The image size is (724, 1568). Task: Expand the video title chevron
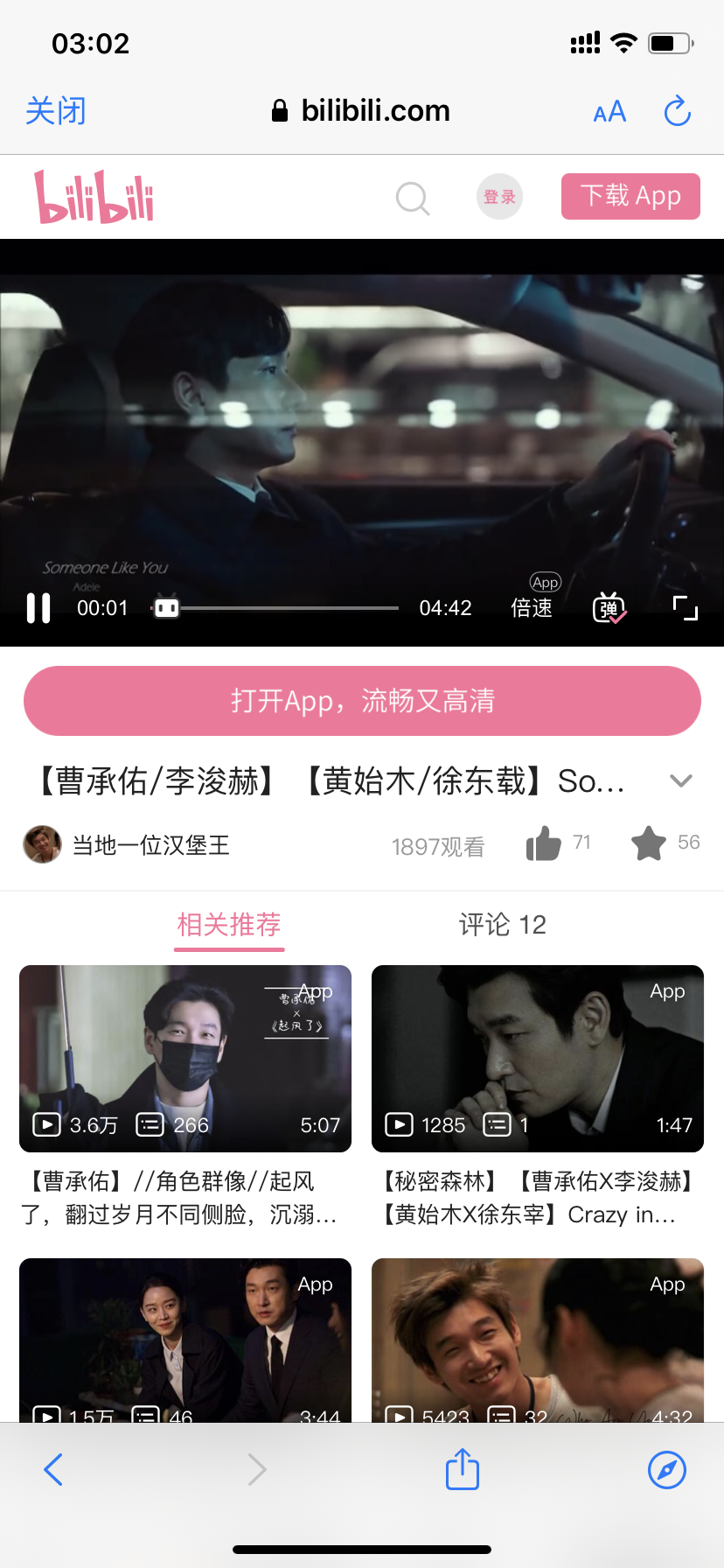coord(680,780)
